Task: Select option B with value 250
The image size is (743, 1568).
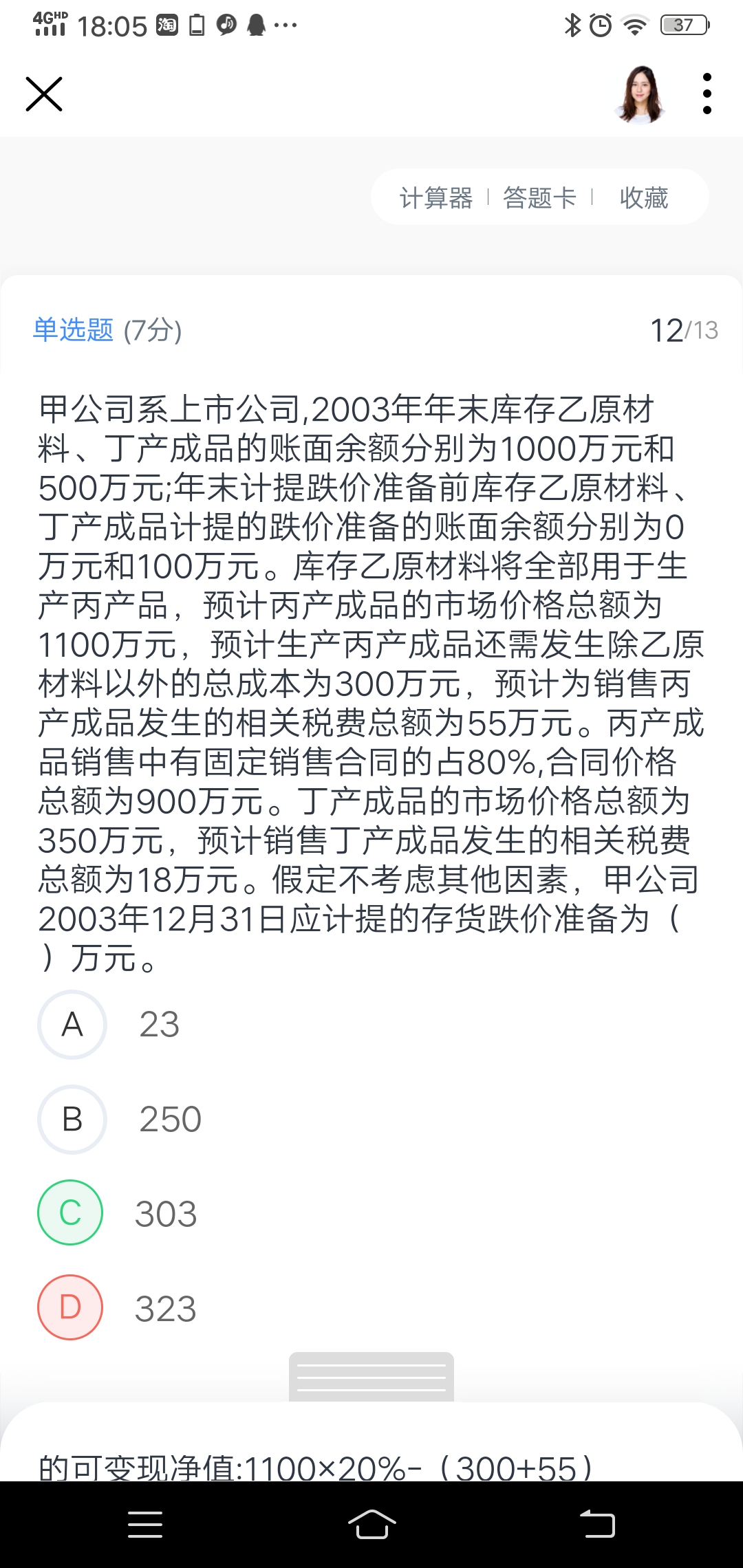Action: (x=72, y=1119)
